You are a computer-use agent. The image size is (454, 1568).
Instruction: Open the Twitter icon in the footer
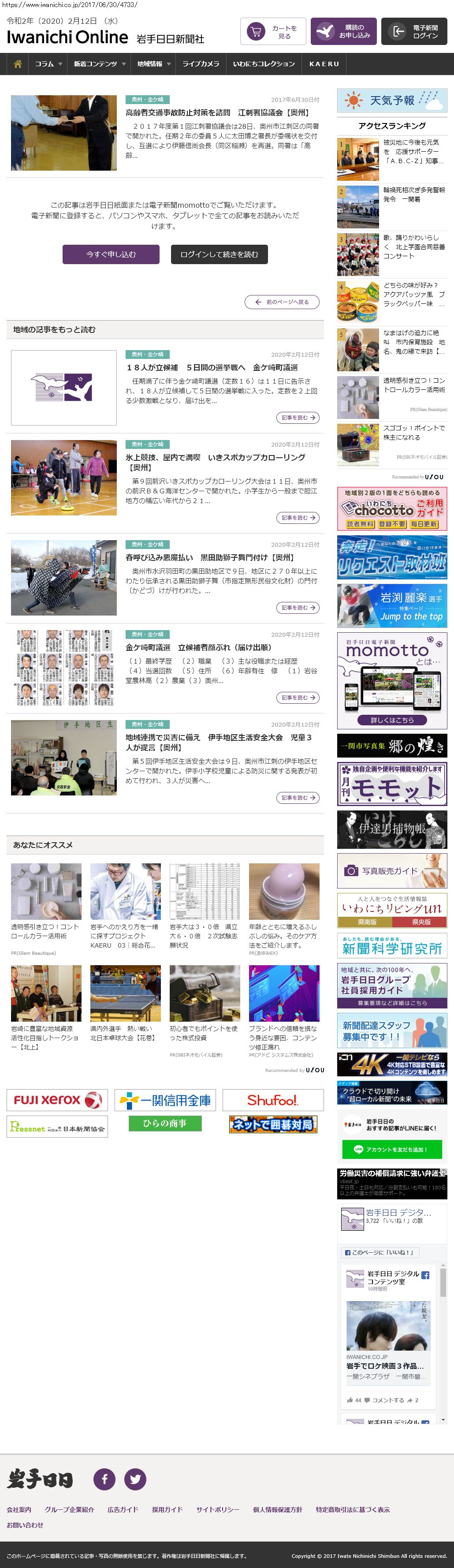coord(135,1478)
